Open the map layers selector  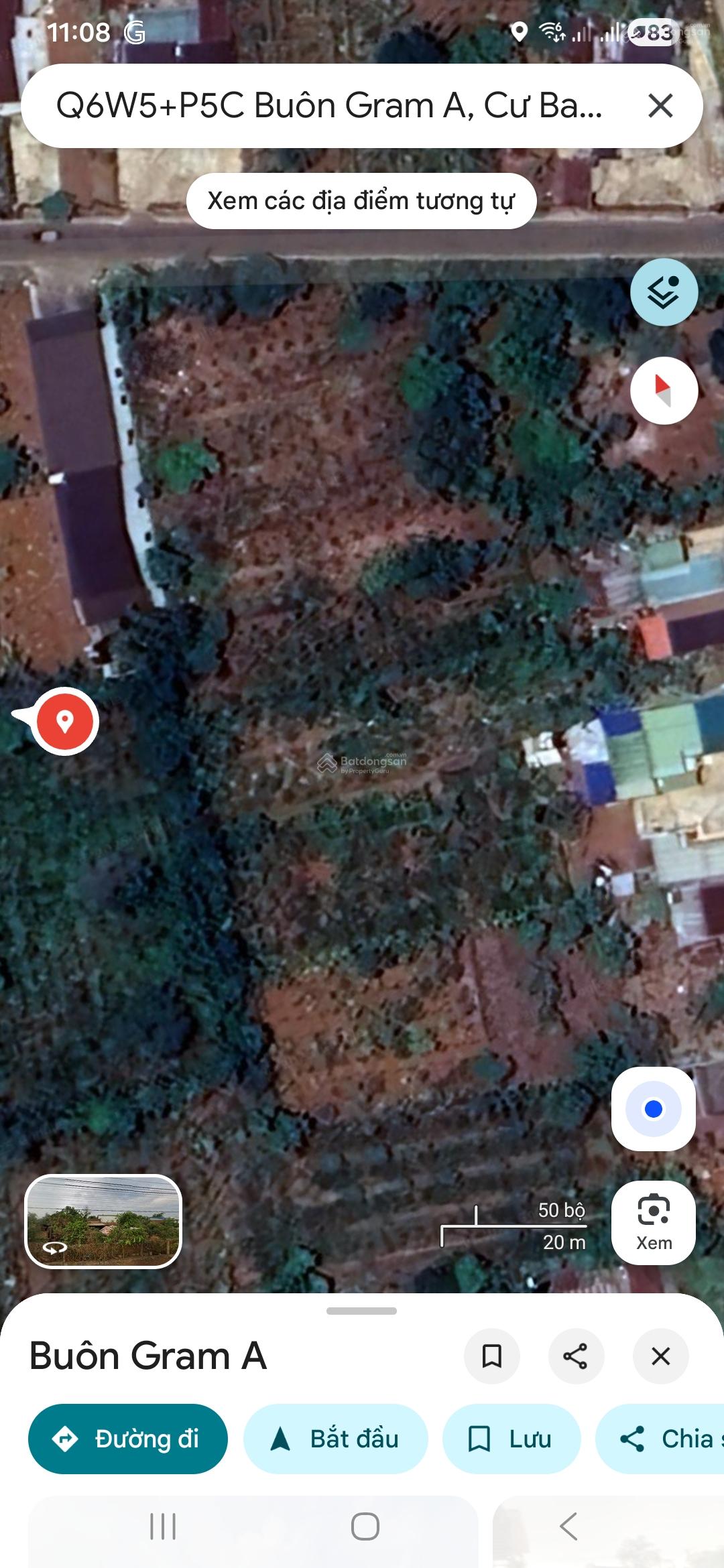[664, 292]
